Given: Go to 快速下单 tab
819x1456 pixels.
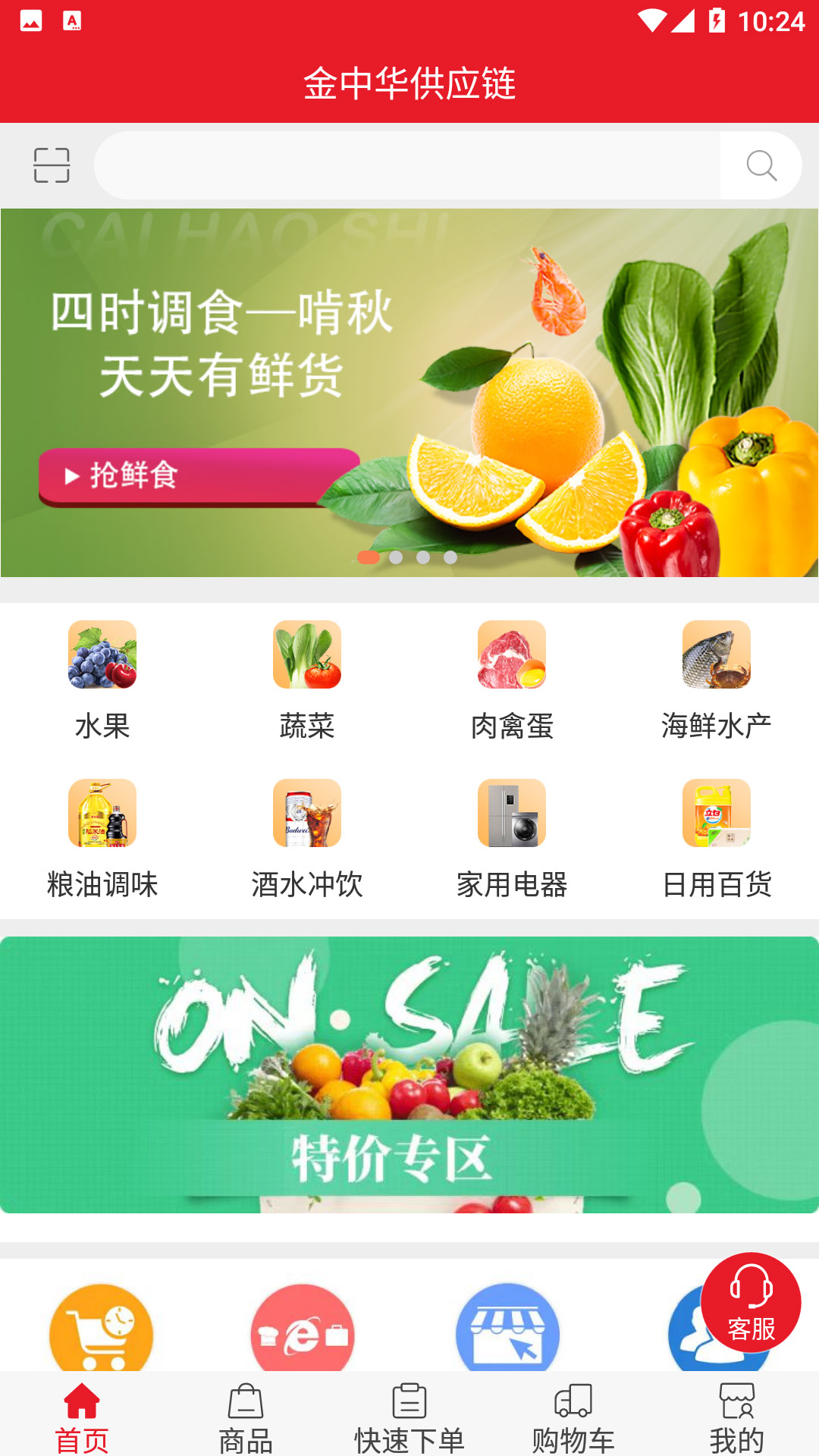Looking at the screenshot, I should 409,1415.
